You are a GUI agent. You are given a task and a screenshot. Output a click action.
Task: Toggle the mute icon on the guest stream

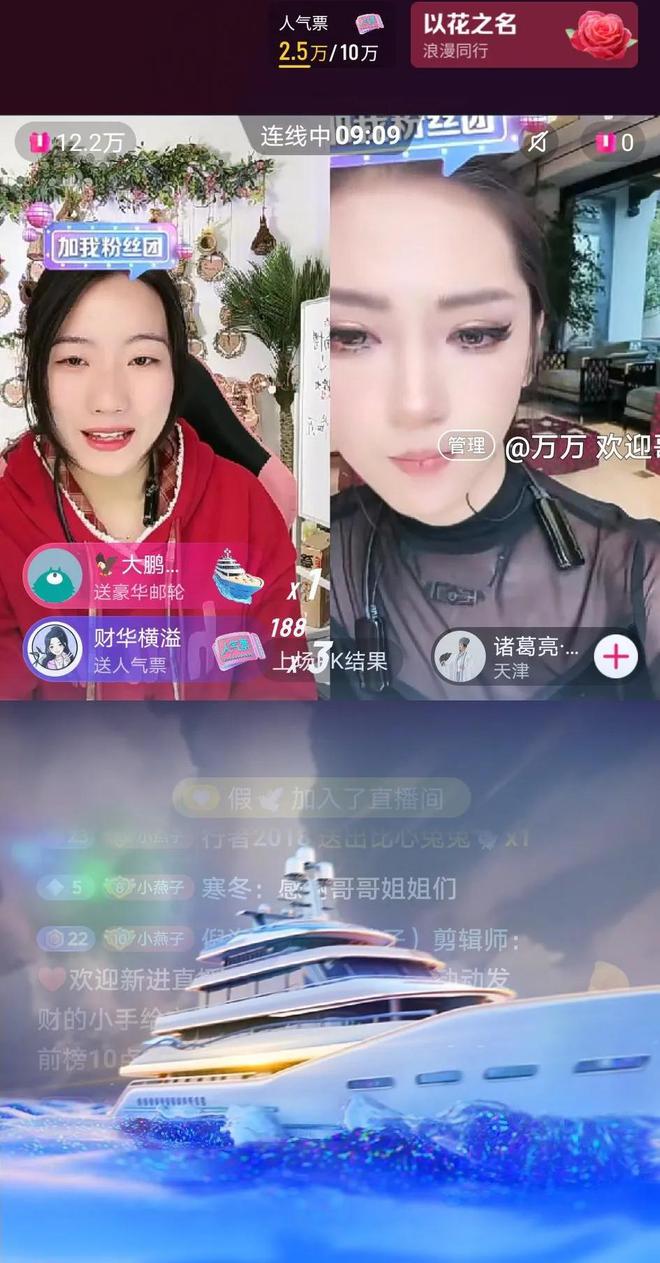tap(537, 143)
